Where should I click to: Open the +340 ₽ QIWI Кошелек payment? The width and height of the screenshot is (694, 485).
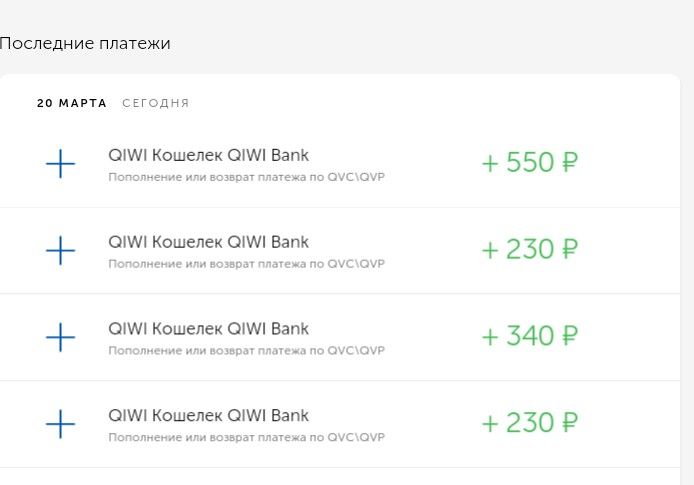tap(300, 337)
